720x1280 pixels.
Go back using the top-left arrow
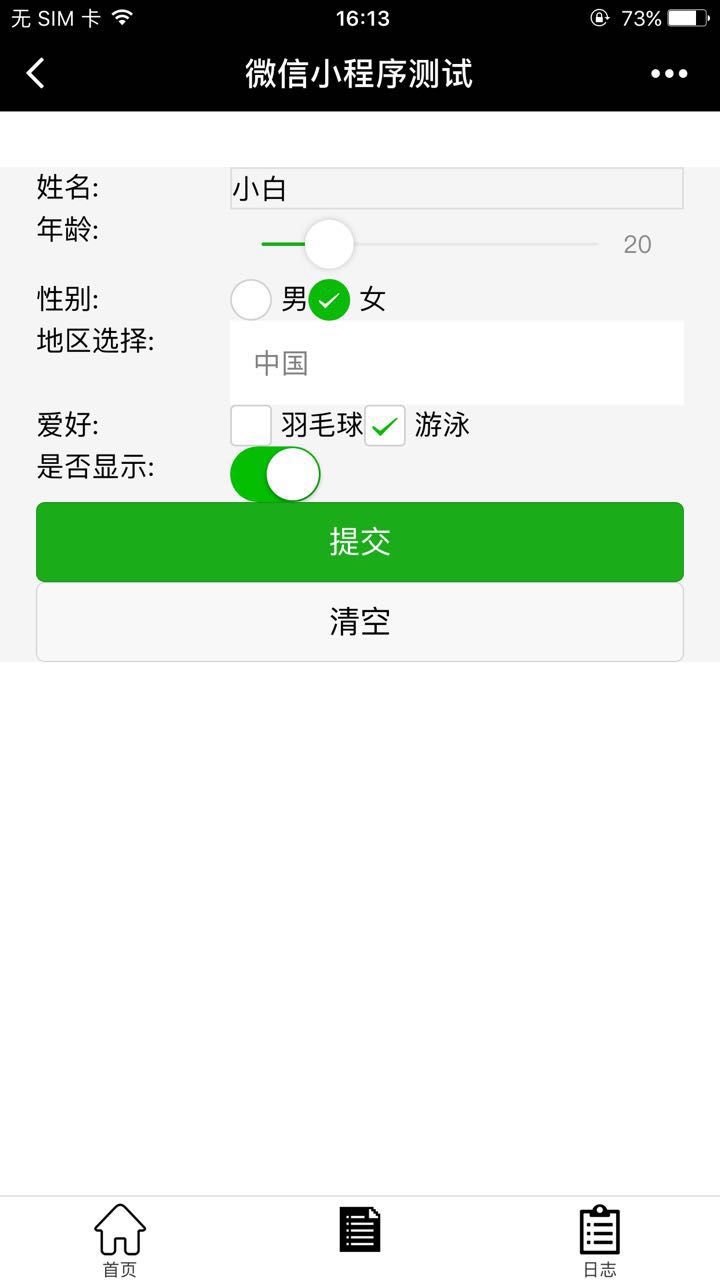[x=36, y=73]
